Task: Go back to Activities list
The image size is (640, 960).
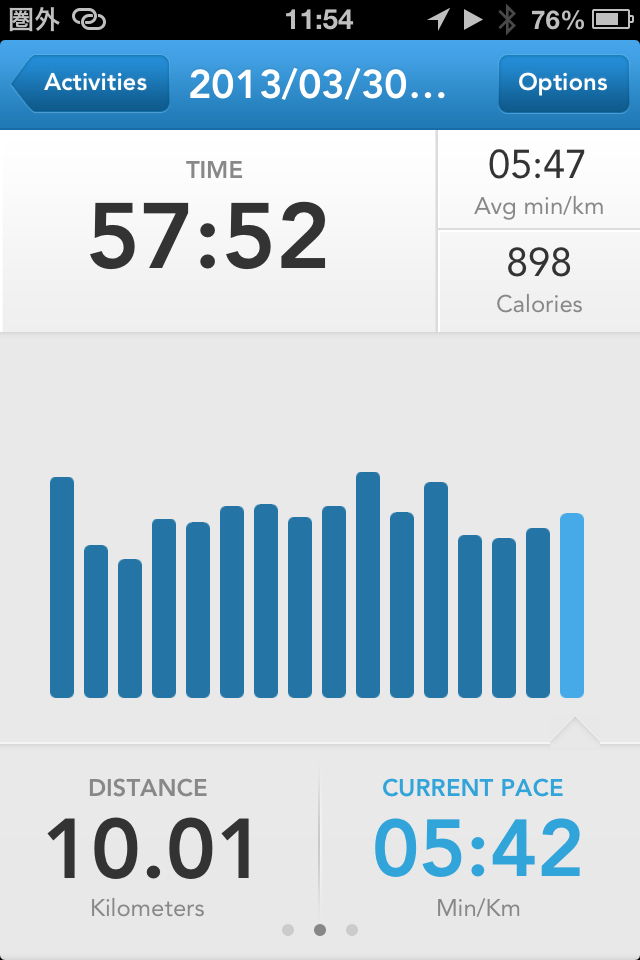Action: pyautogui.click(x=92, y=83)
